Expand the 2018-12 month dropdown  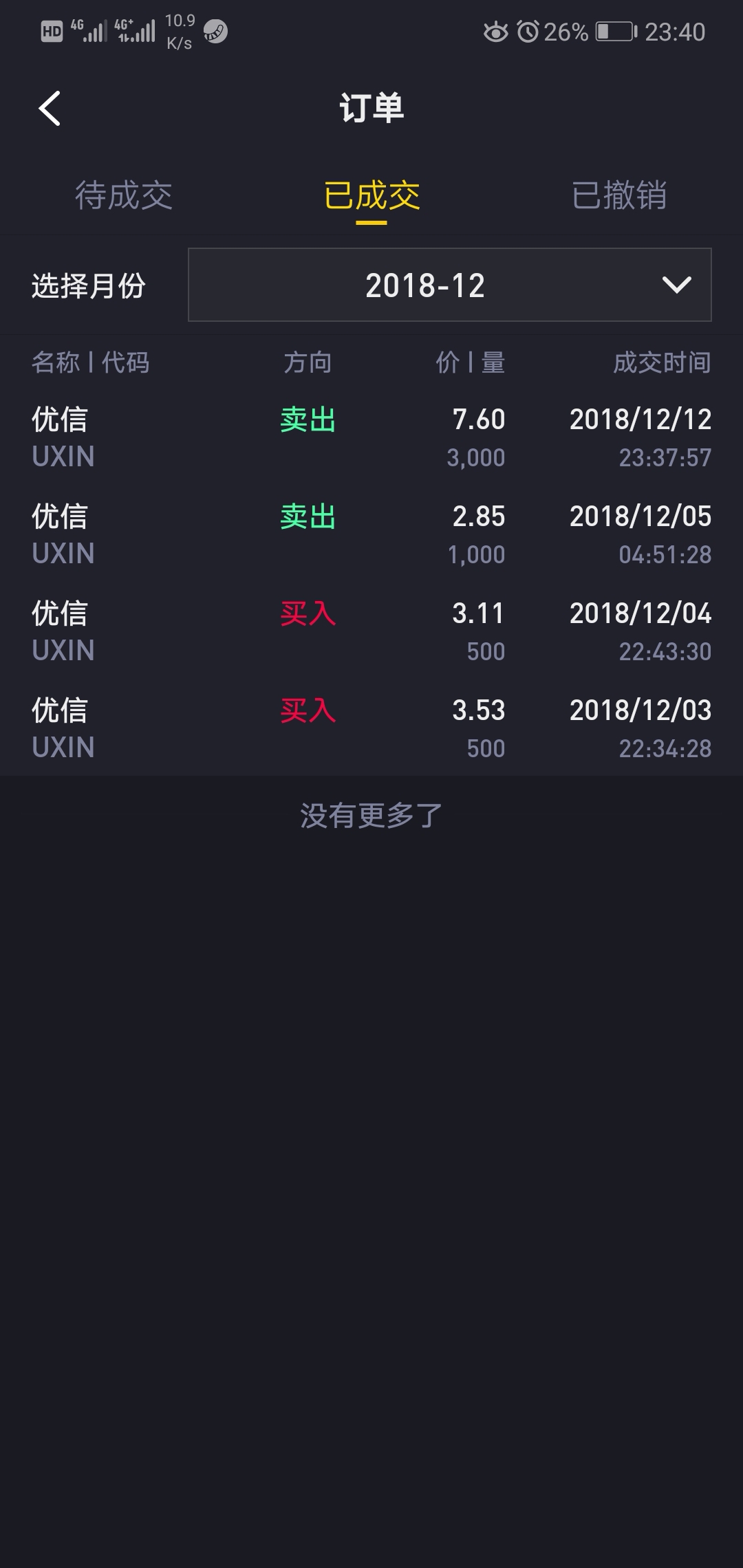tap(450, 285)
